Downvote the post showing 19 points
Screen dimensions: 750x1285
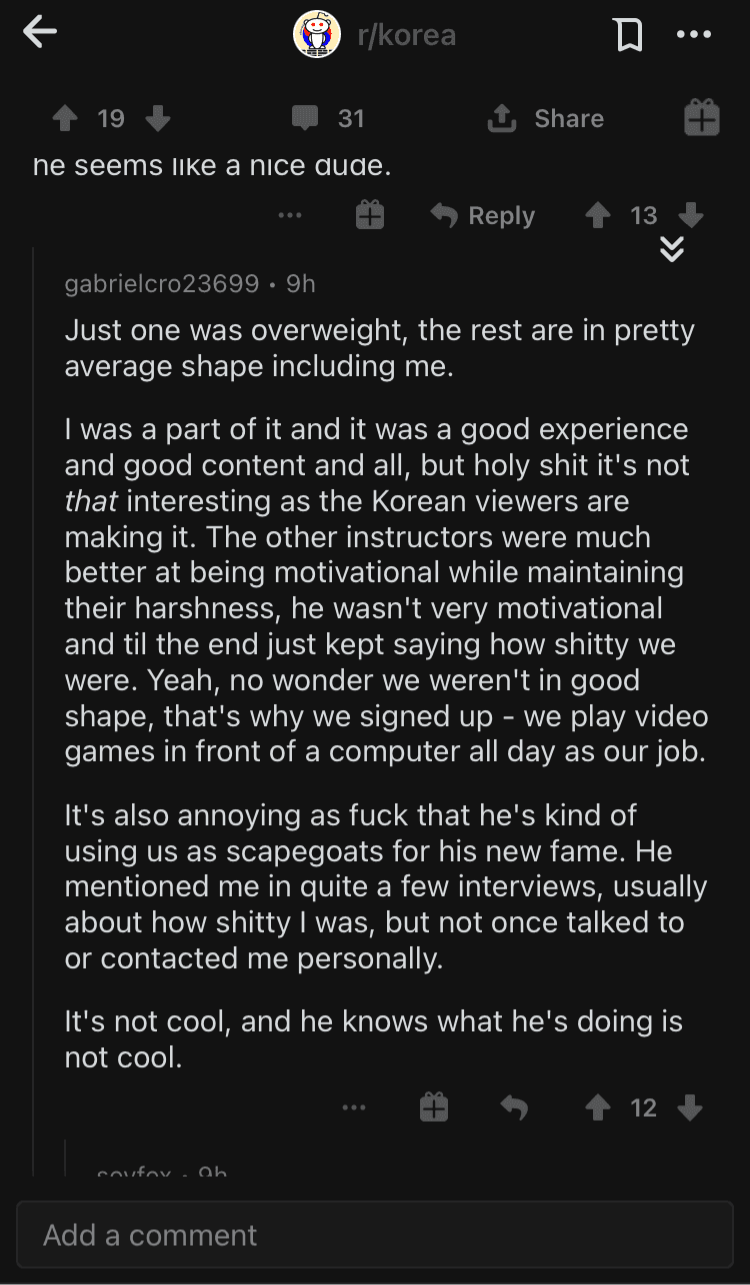158,118
